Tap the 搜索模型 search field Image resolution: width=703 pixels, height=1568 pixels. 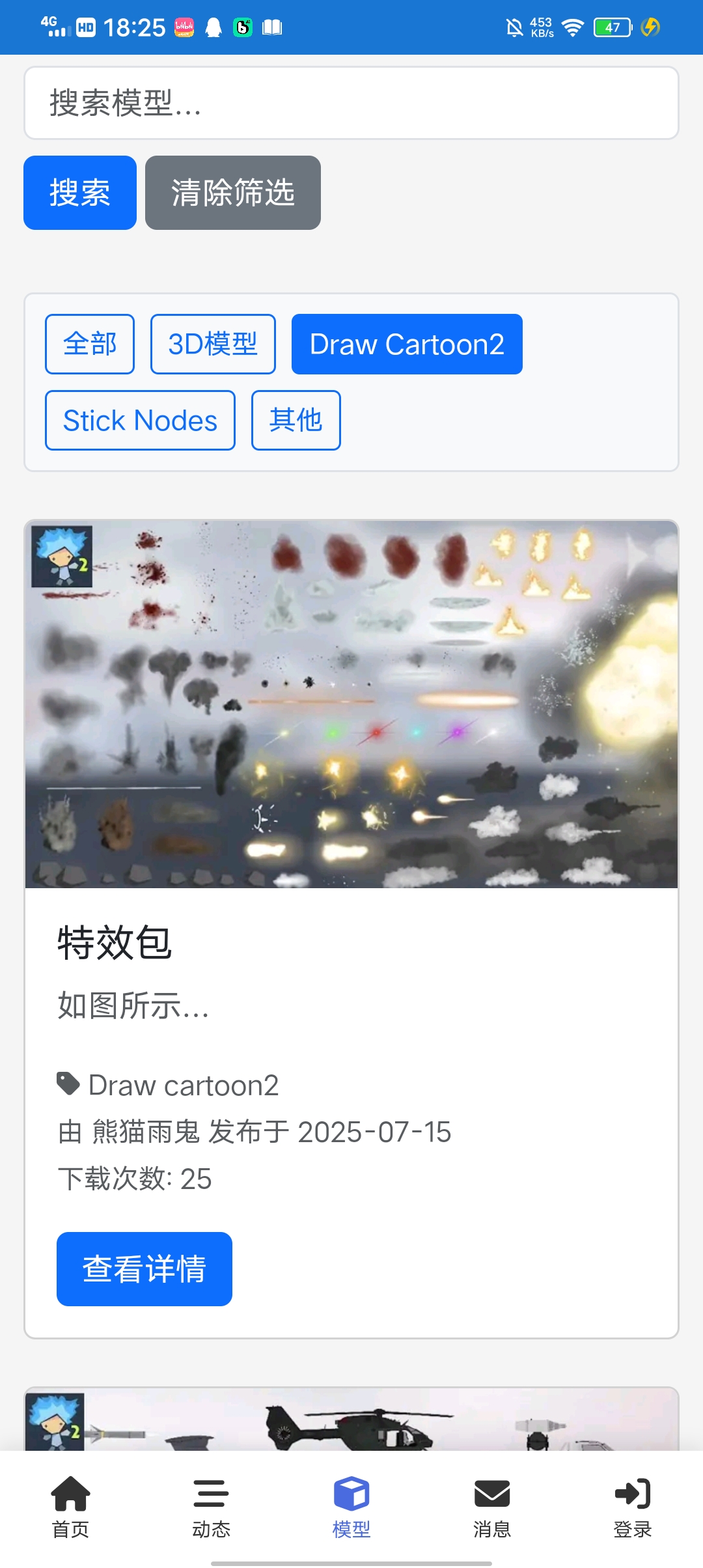point(351,103)
